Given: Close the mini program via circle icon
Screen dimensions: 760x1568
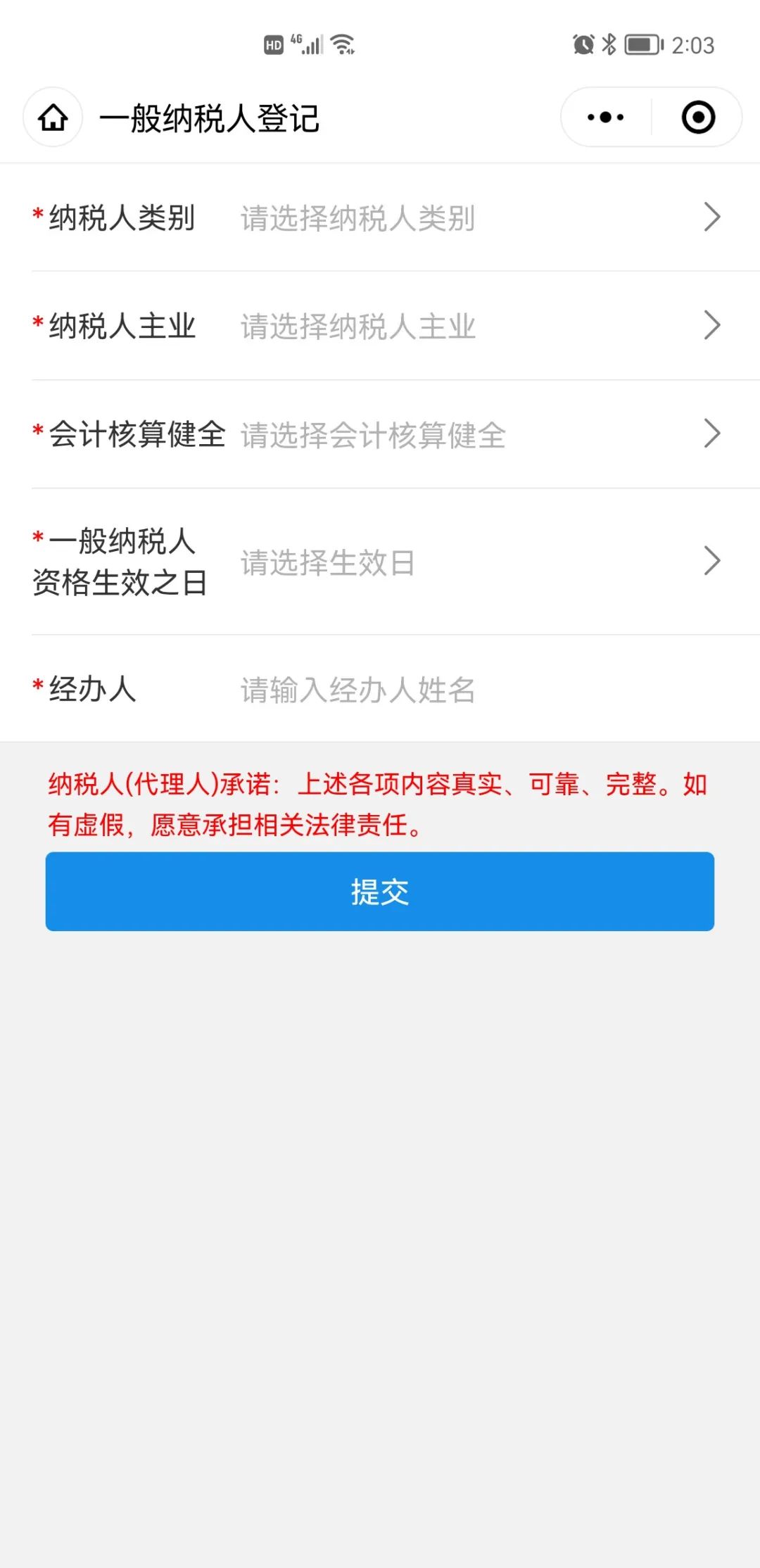Looking at the screenshot, I should click(698, 118).
